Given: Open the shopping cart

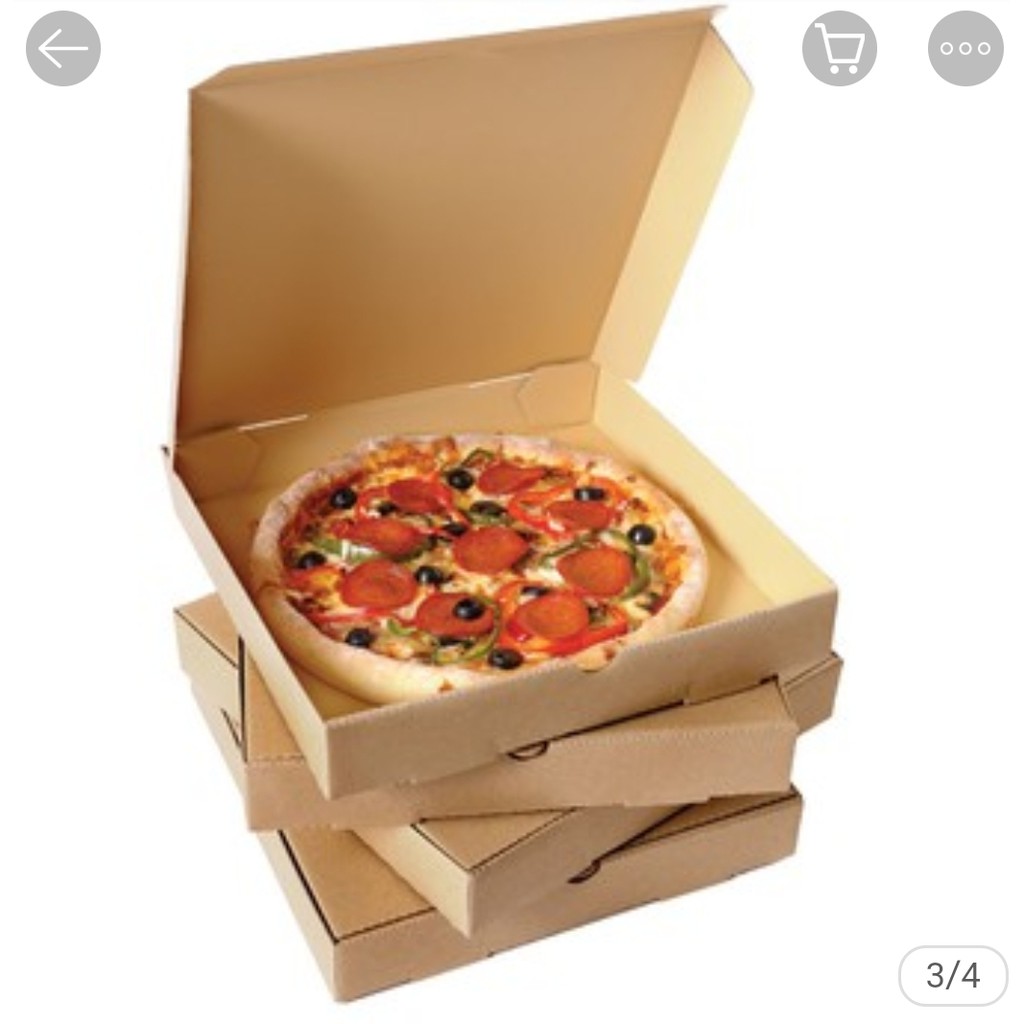Looking at the screenshot, I should (x=839, y=48).
